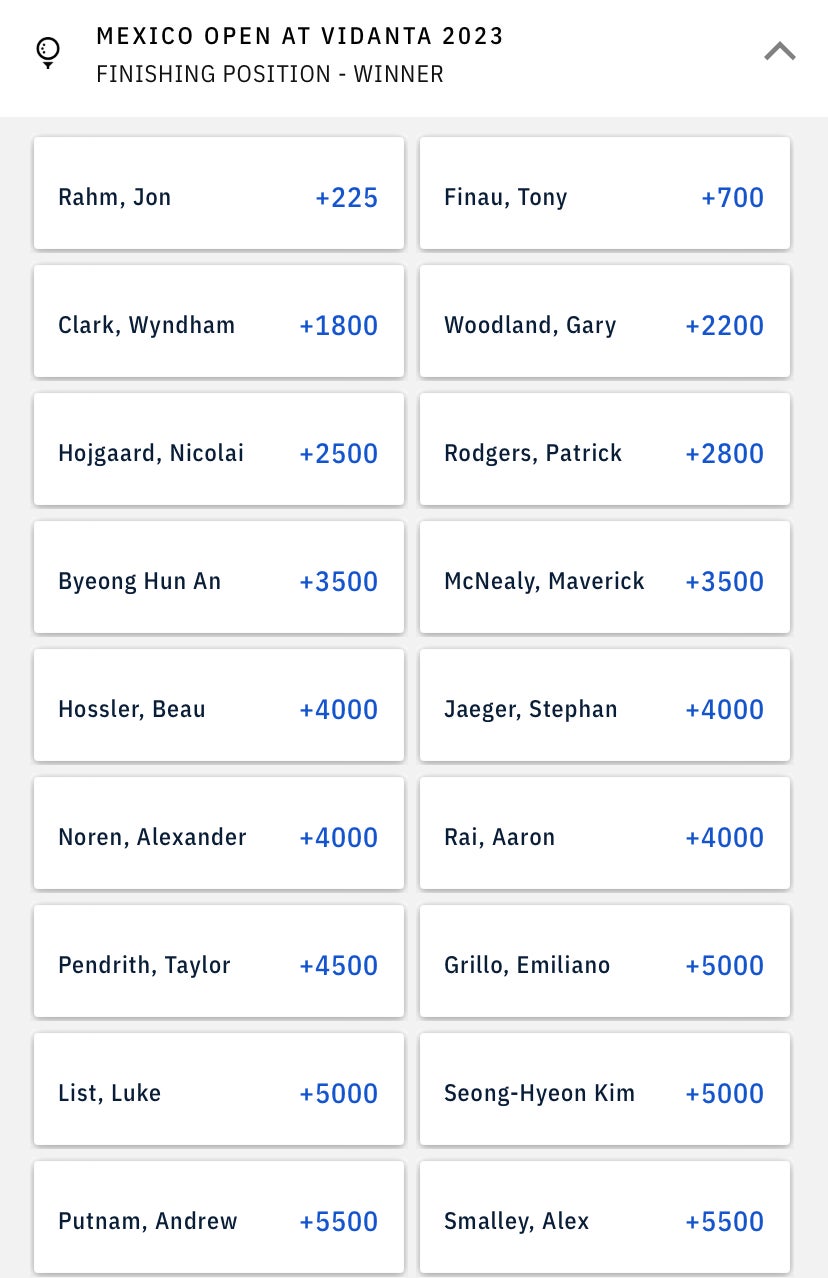The image size is (828, 1278).
Task: Select Alex Smalley at +5500
Action: point(604,1221)
